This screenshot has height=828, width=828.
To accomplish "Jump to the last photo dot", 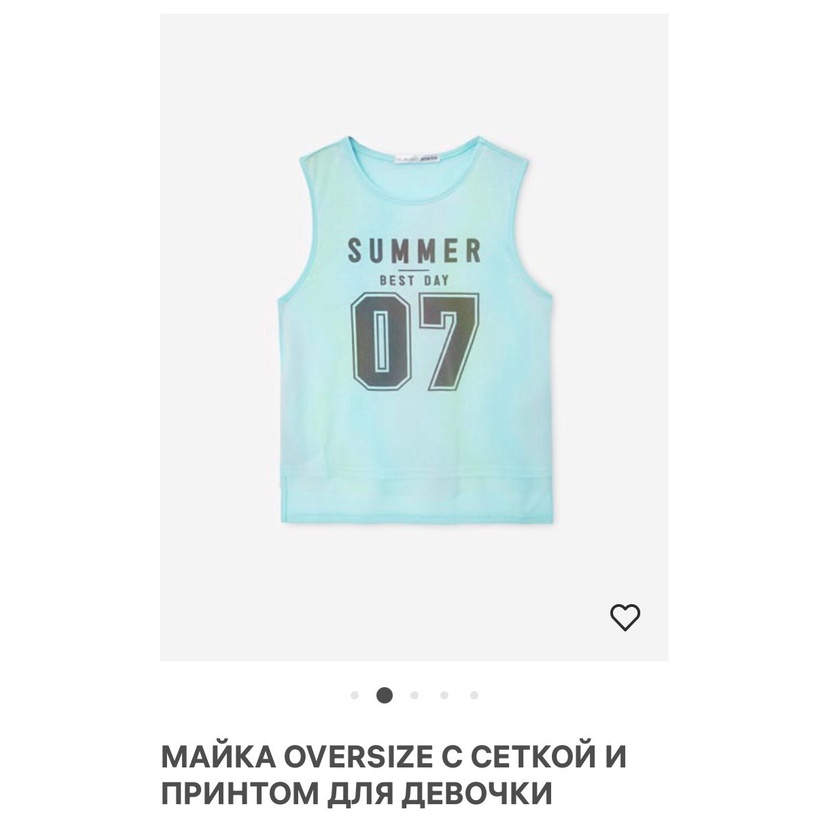I will coord(474,695).
